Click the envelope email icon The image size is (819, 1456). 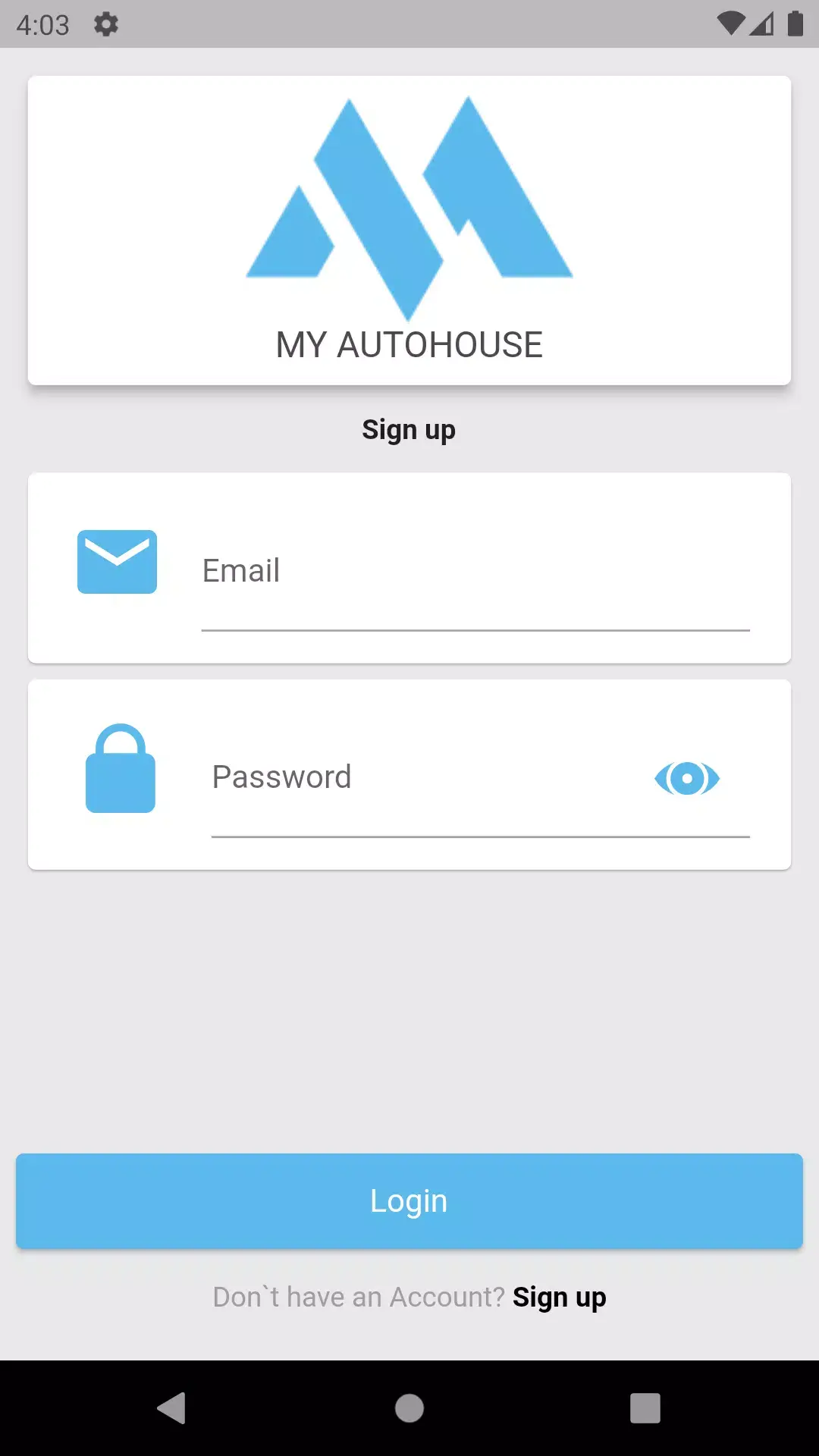tap(116, 562)
